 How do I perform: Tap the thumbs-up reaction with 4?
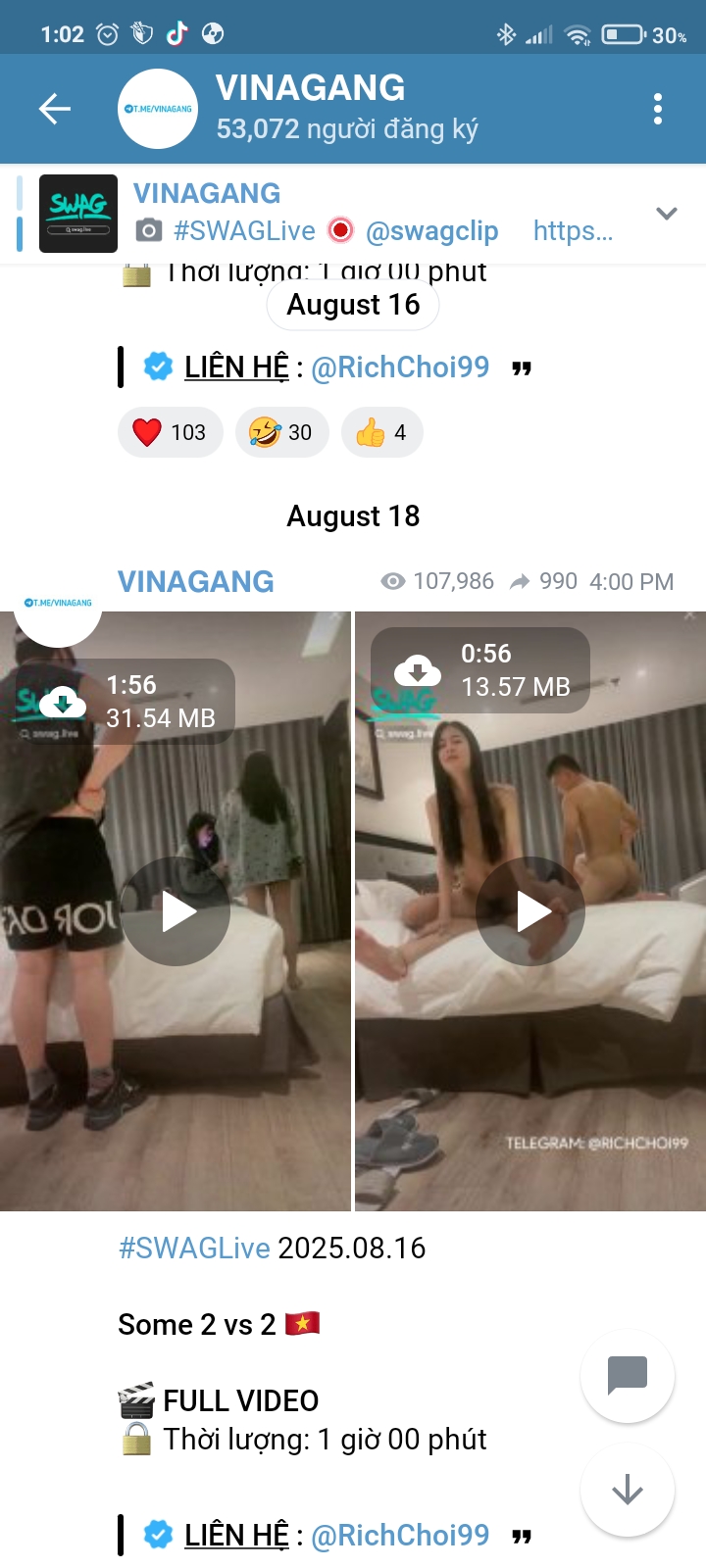pyautogui.click(x=381, y=432)
